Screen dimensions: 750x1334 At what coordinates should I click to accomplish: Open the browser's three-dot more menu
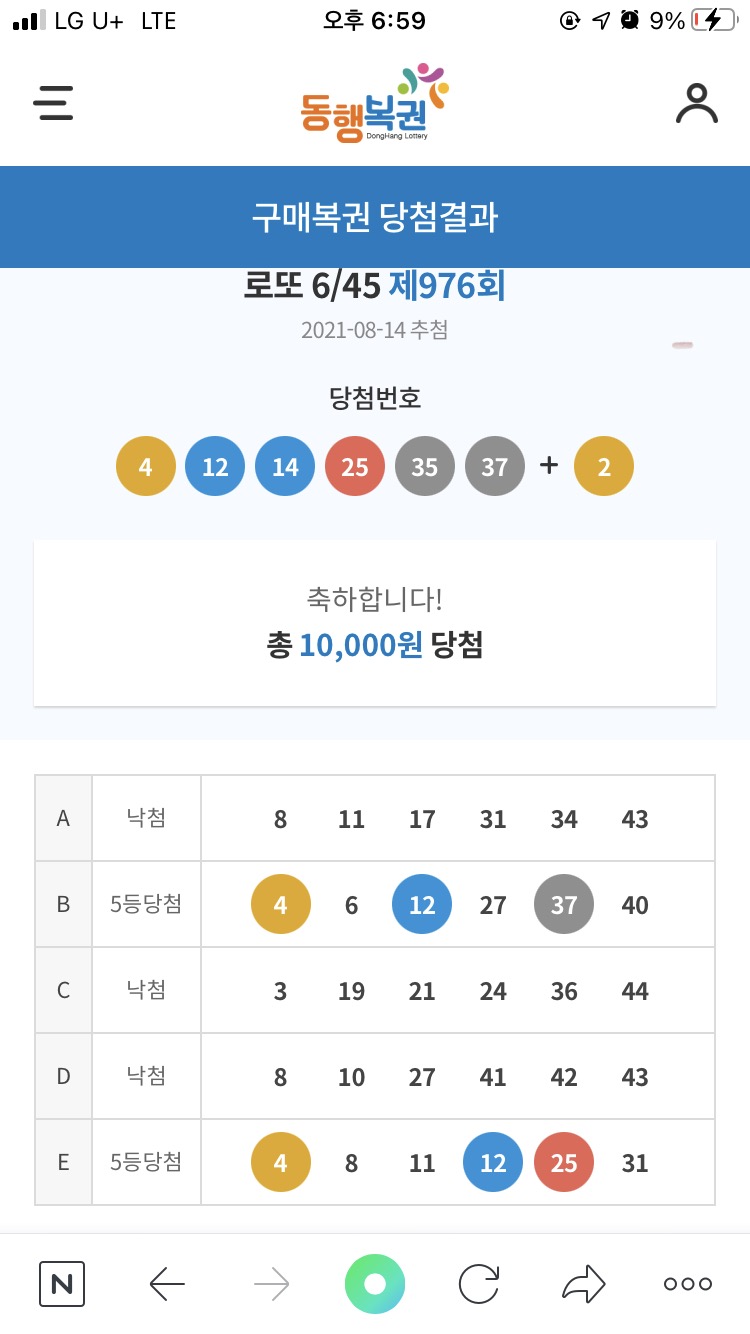point(688,1283)
